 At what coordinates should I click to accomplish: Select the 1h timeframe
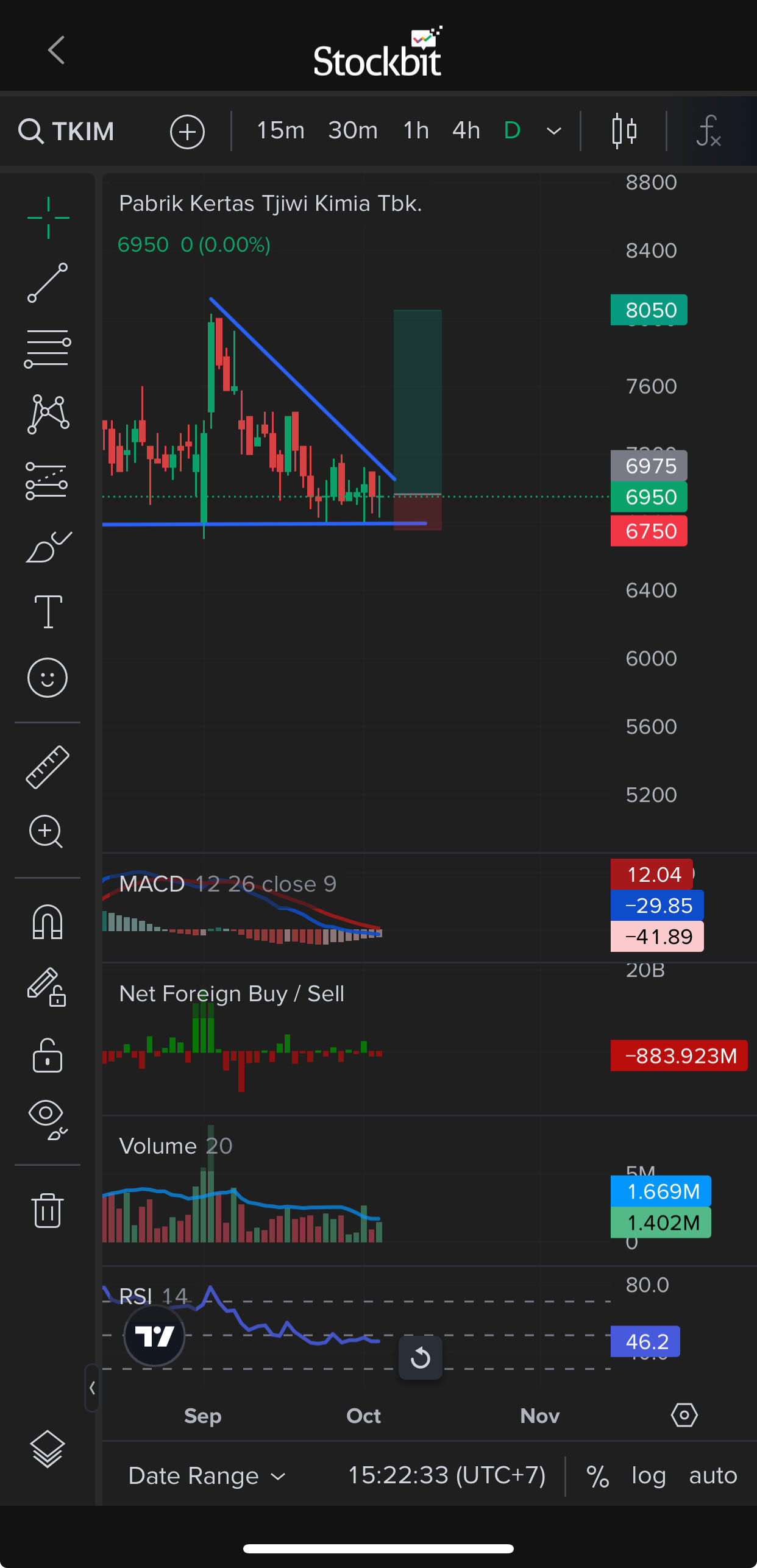[x=416, y=130]
